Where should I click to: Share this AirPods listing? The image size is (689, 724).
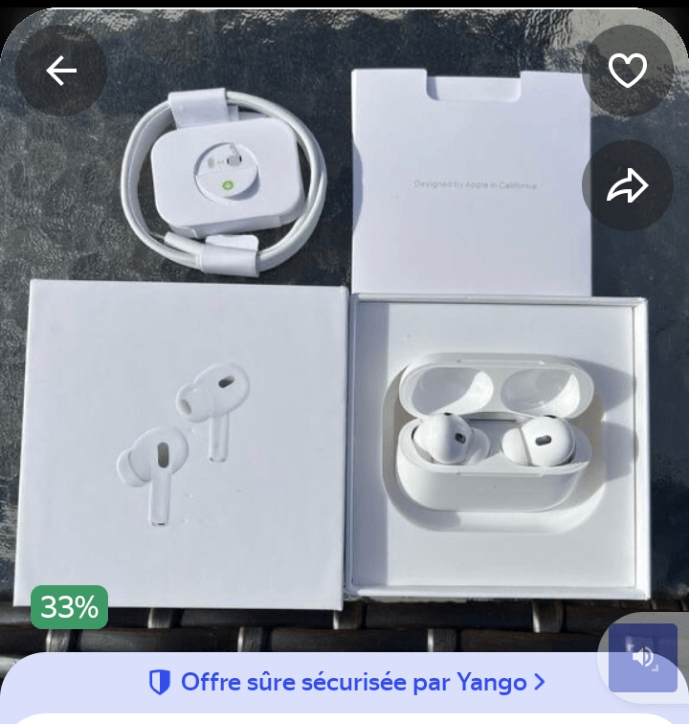[627, 186]
